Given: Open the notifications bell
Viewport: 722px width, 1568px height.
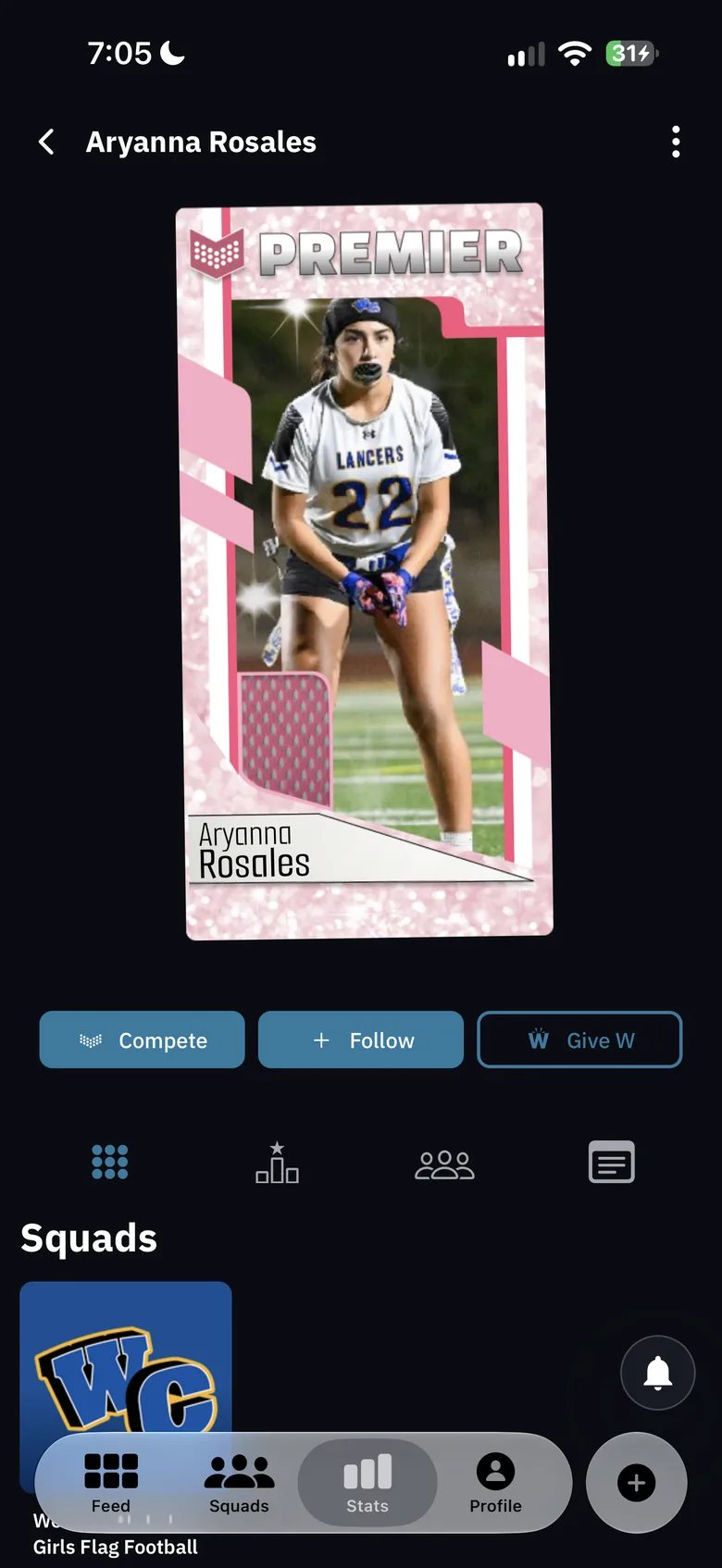Looking at the screenshot, I should [x=657, y=1373].
